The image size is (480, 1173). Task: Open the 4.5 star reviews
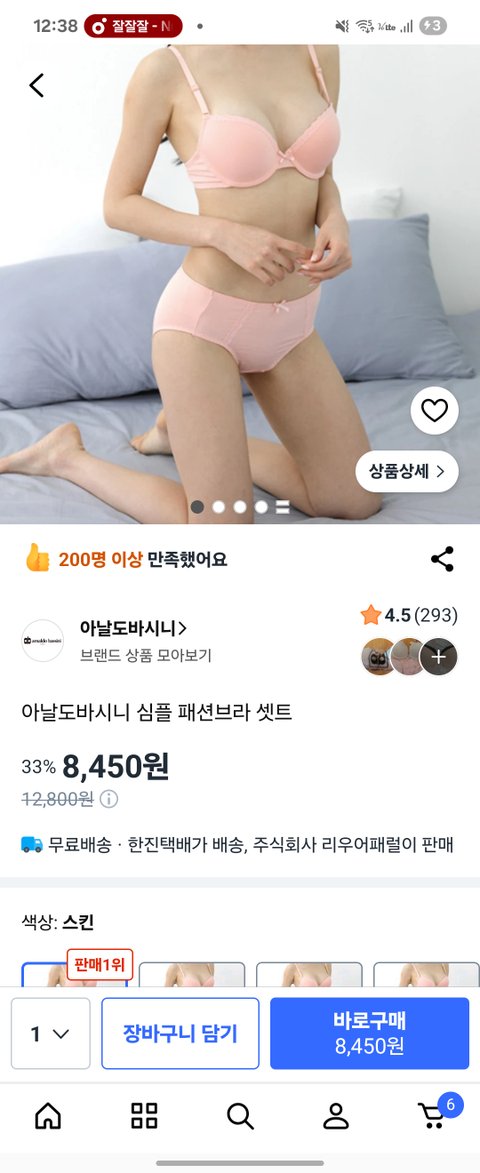409,615
